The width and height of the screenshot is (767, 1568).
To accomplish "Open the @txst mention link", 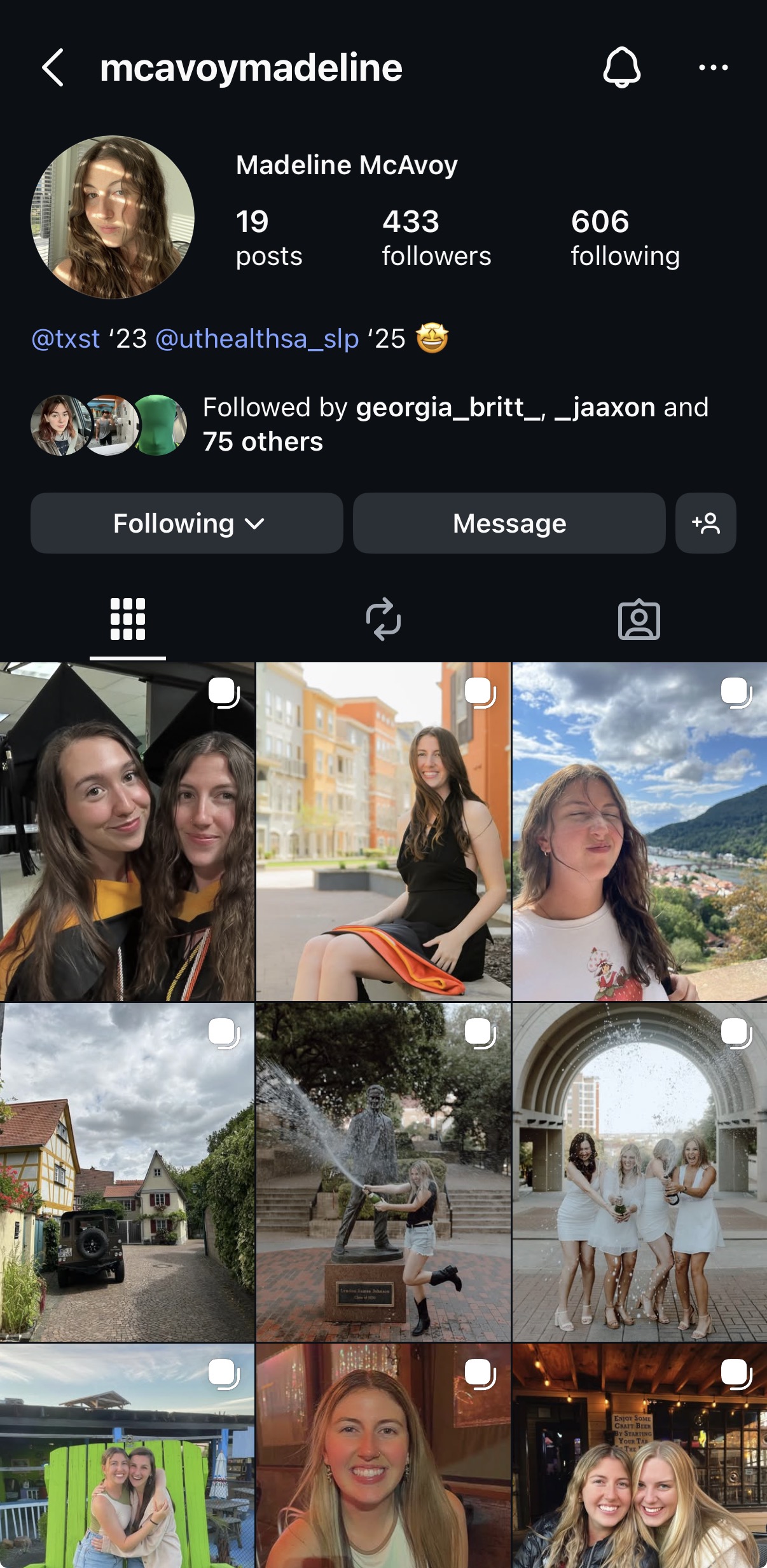I will coord(66,339).
